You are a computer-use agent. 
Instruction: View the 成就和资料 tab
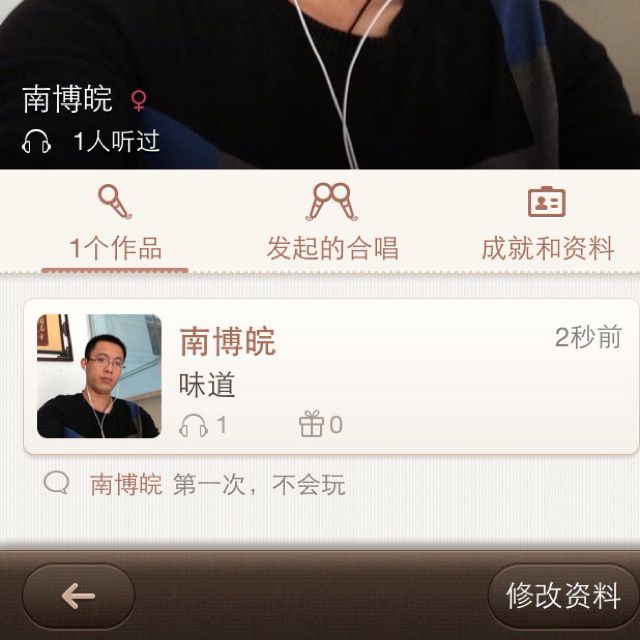click(x=547, y=225)
